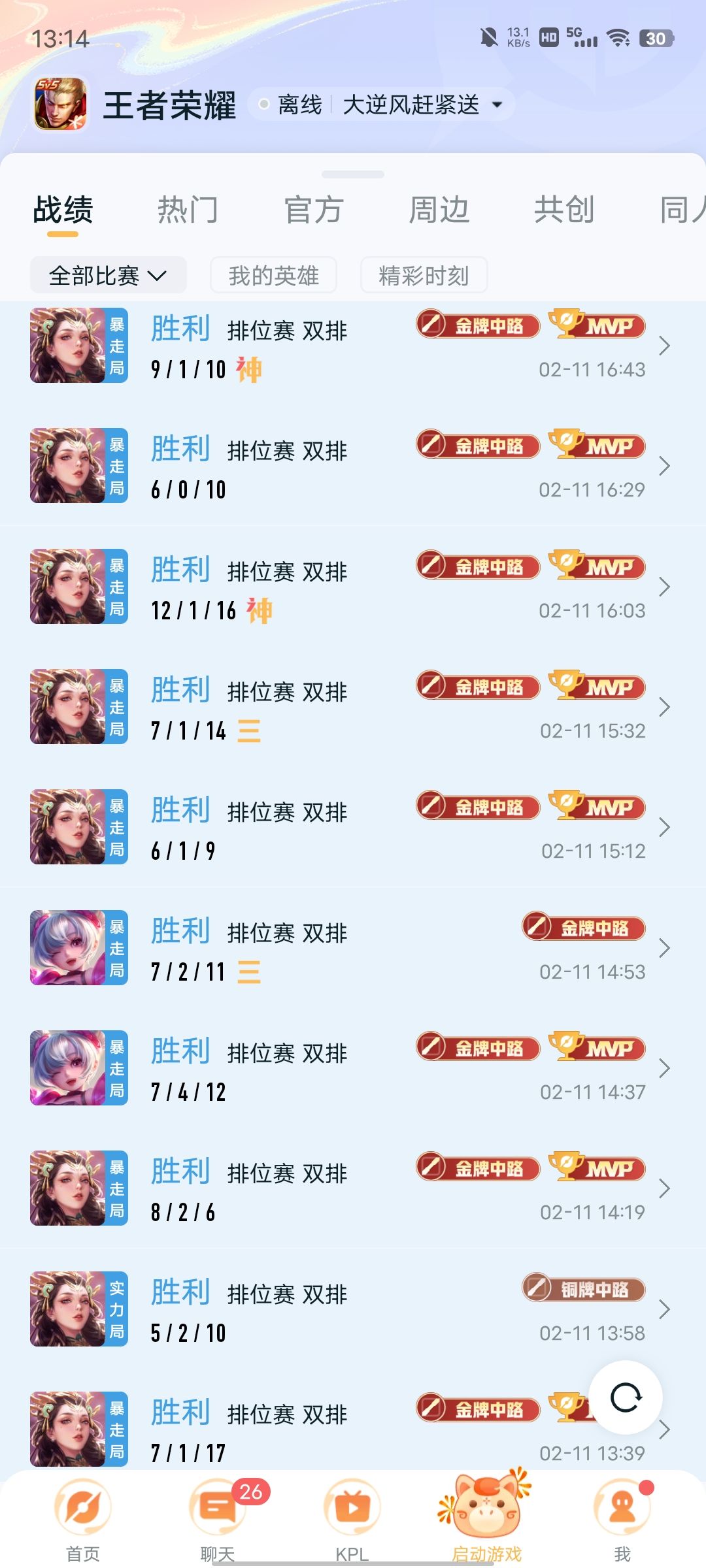Select the 共创 tab
Screen dimensions: 706x1568
564,210
